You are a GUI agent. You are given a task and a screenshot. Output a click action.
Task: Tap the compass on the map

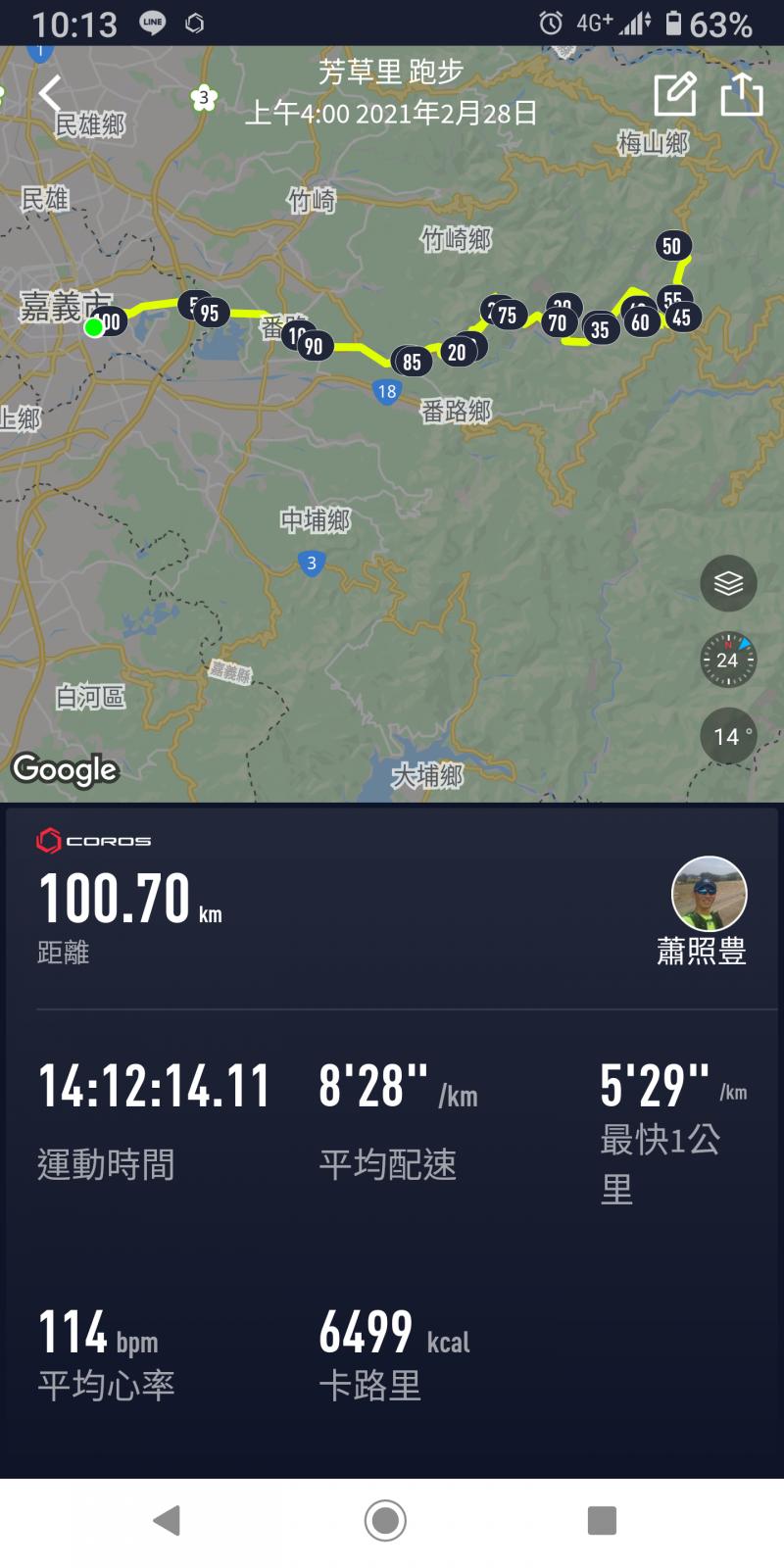click(728, 660)
